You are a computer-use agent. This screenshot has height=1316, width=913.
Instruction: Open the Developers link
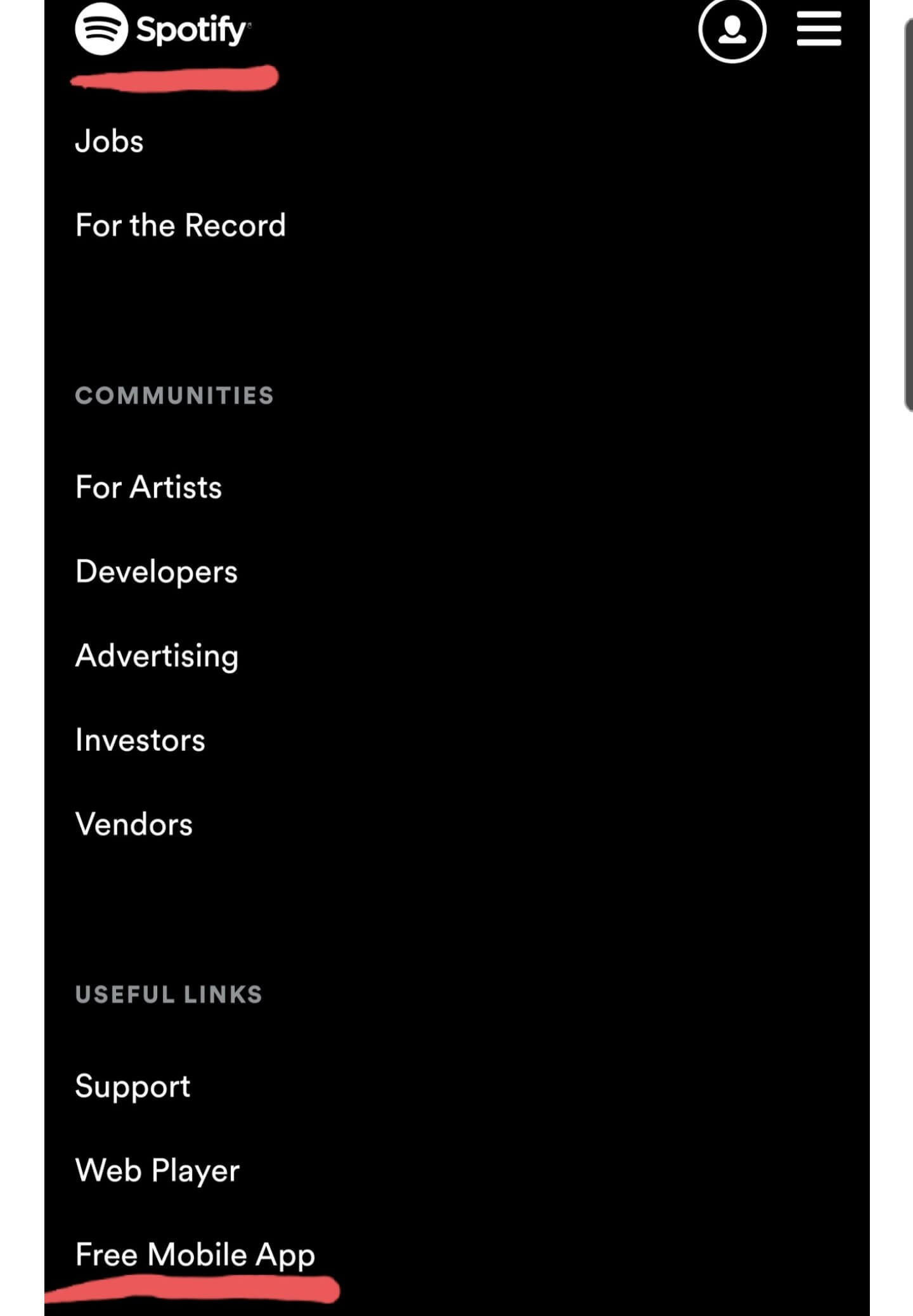click(156, 571)
